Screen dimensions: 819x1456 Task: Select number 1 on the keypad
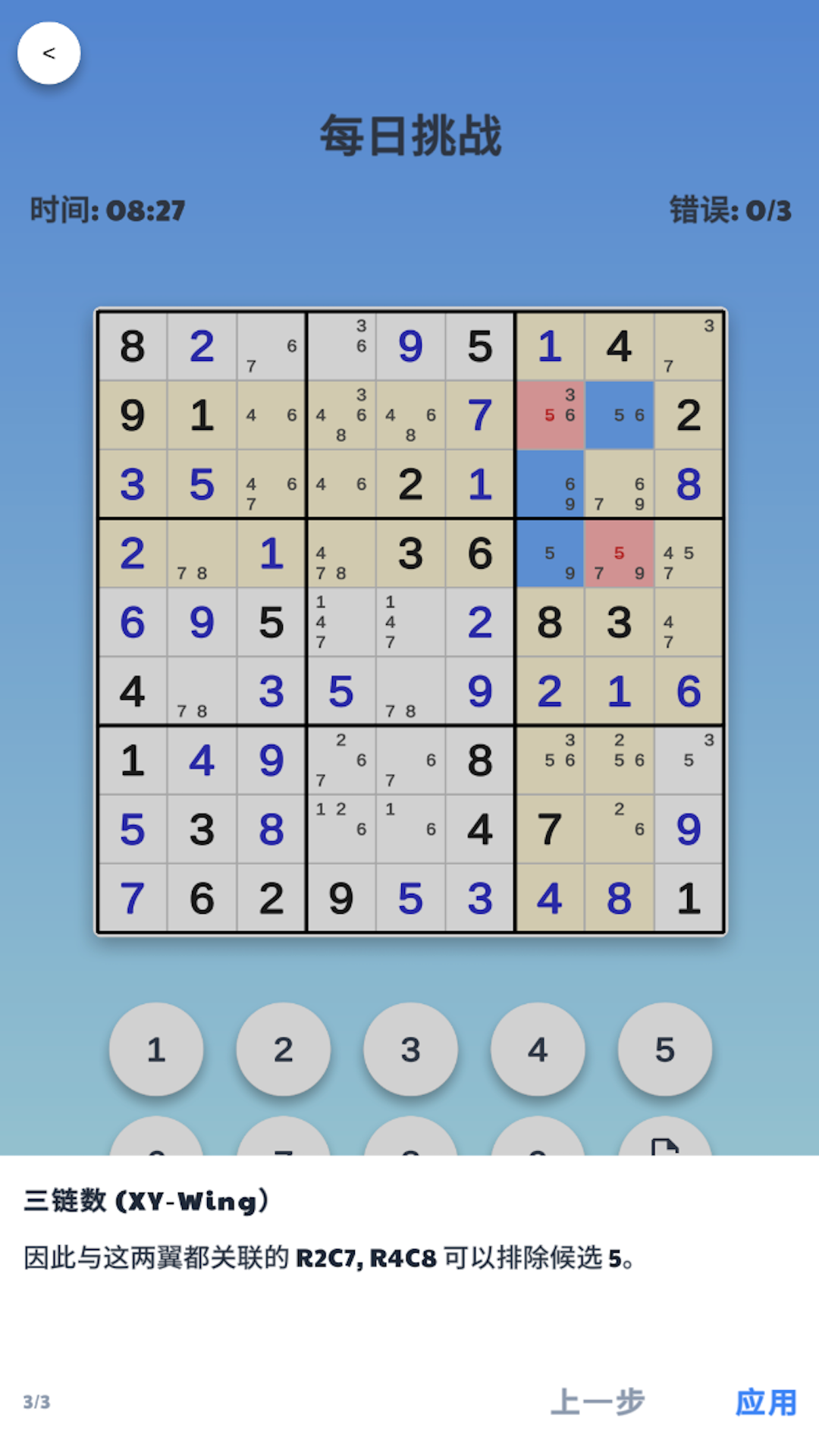point(156,1050)
